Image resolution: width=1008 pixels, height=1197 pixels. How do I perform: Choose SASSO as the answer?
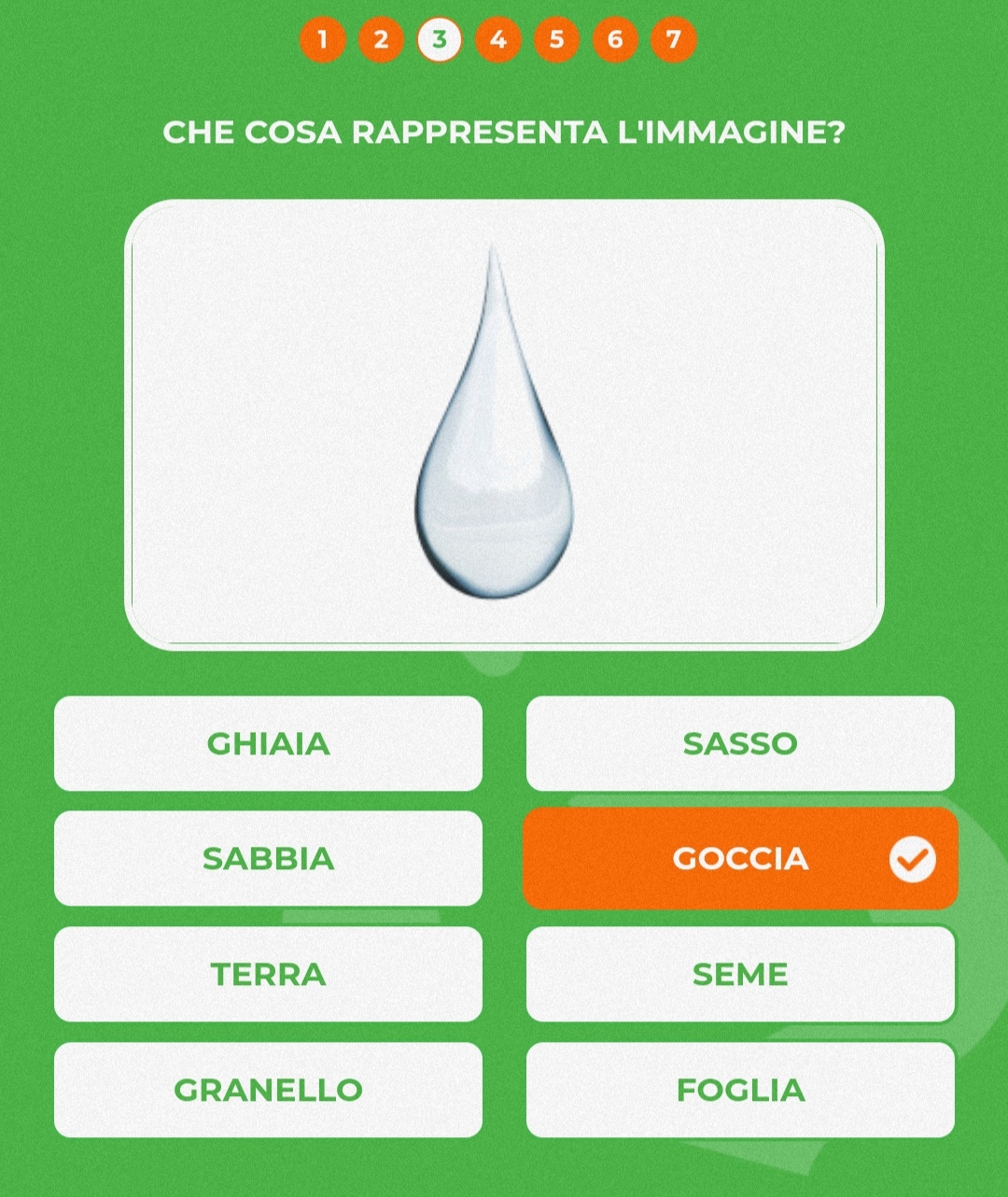coord(740,743)
